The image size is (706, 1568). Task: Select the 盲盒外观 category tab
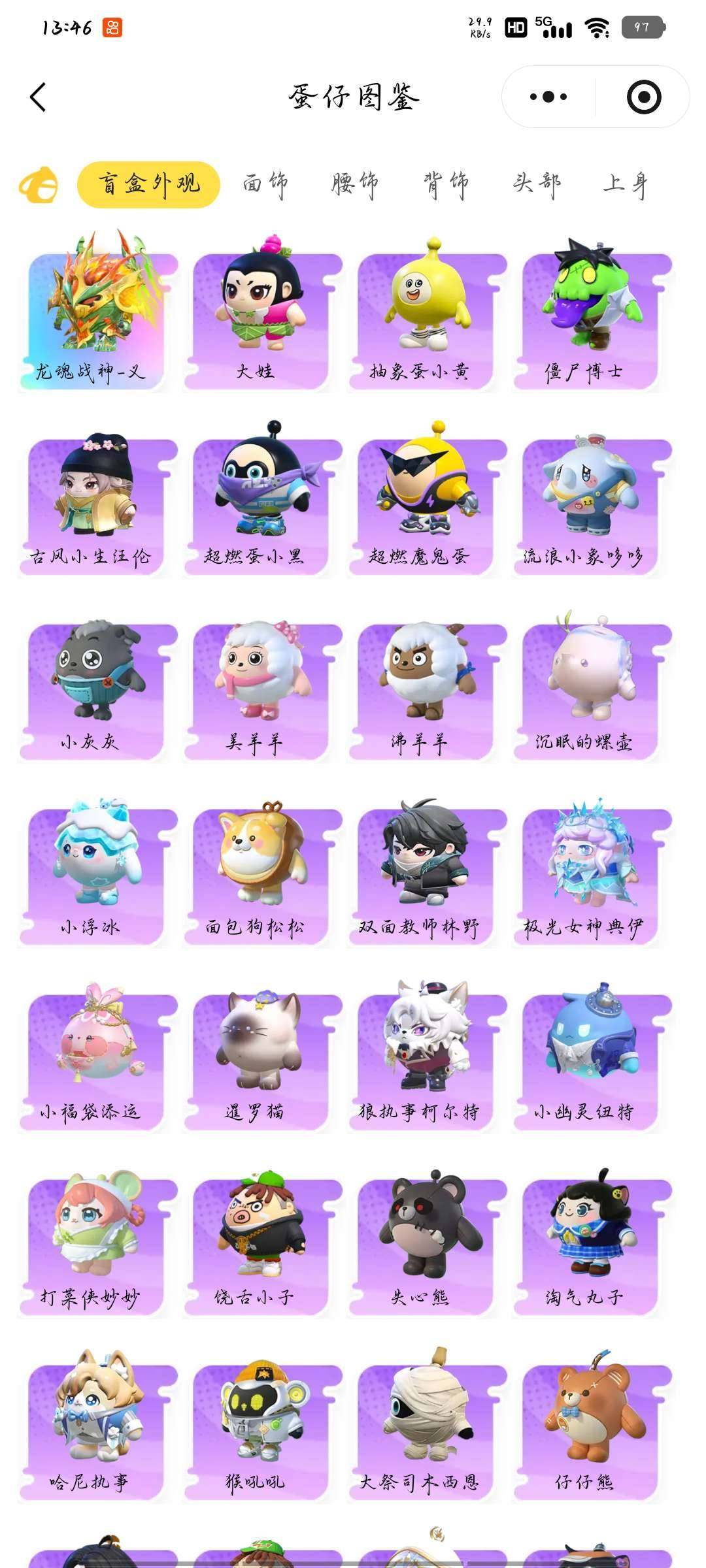click(x=149, y=184)
